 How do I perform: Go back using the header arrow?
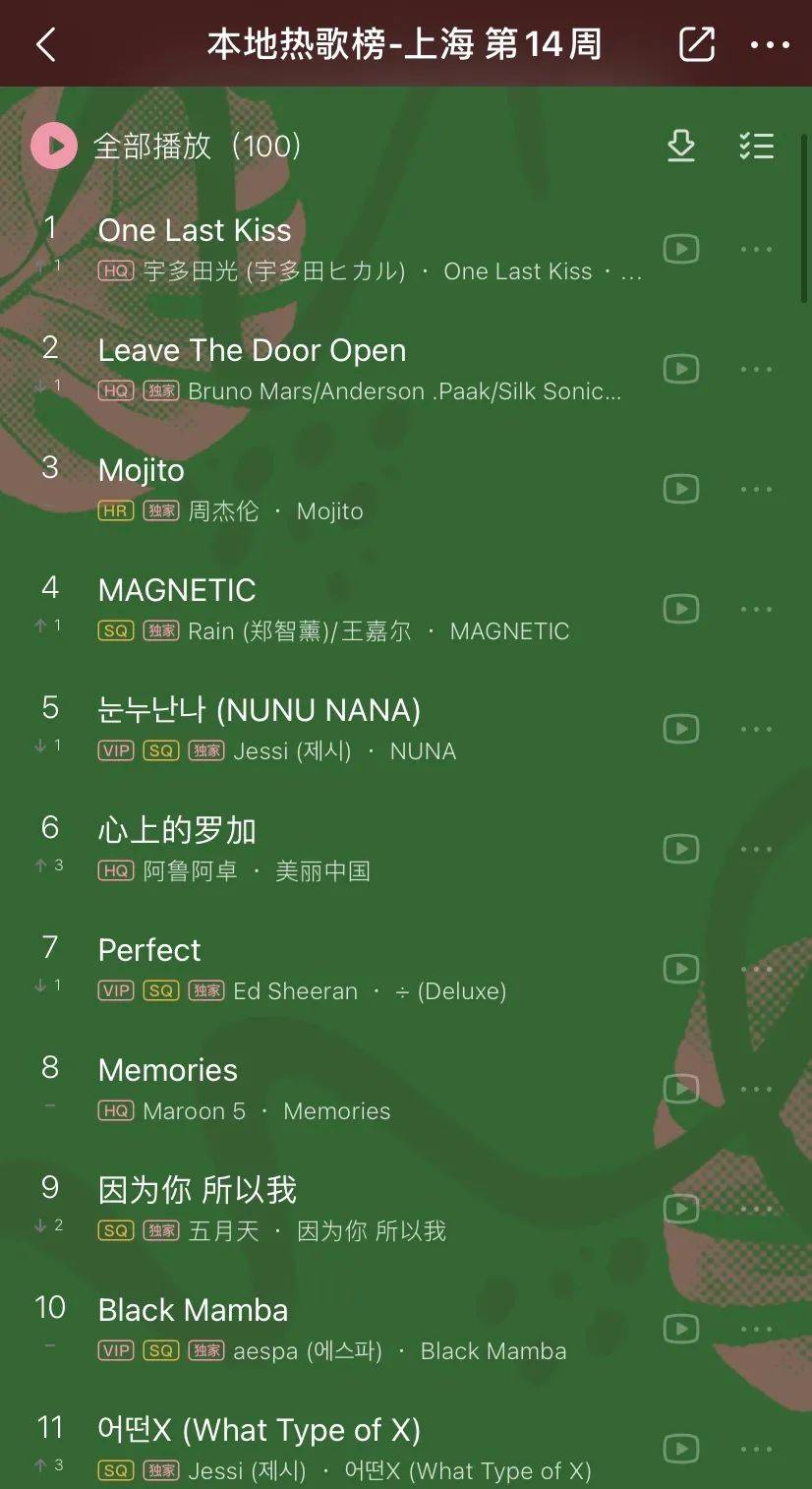(45, 44)
